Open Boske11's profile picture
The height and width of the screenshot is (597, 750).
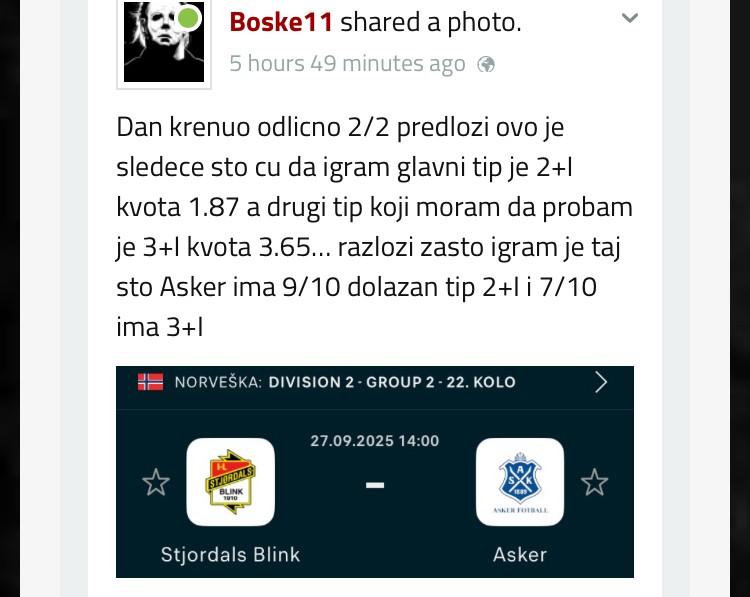tap(163, 42)
